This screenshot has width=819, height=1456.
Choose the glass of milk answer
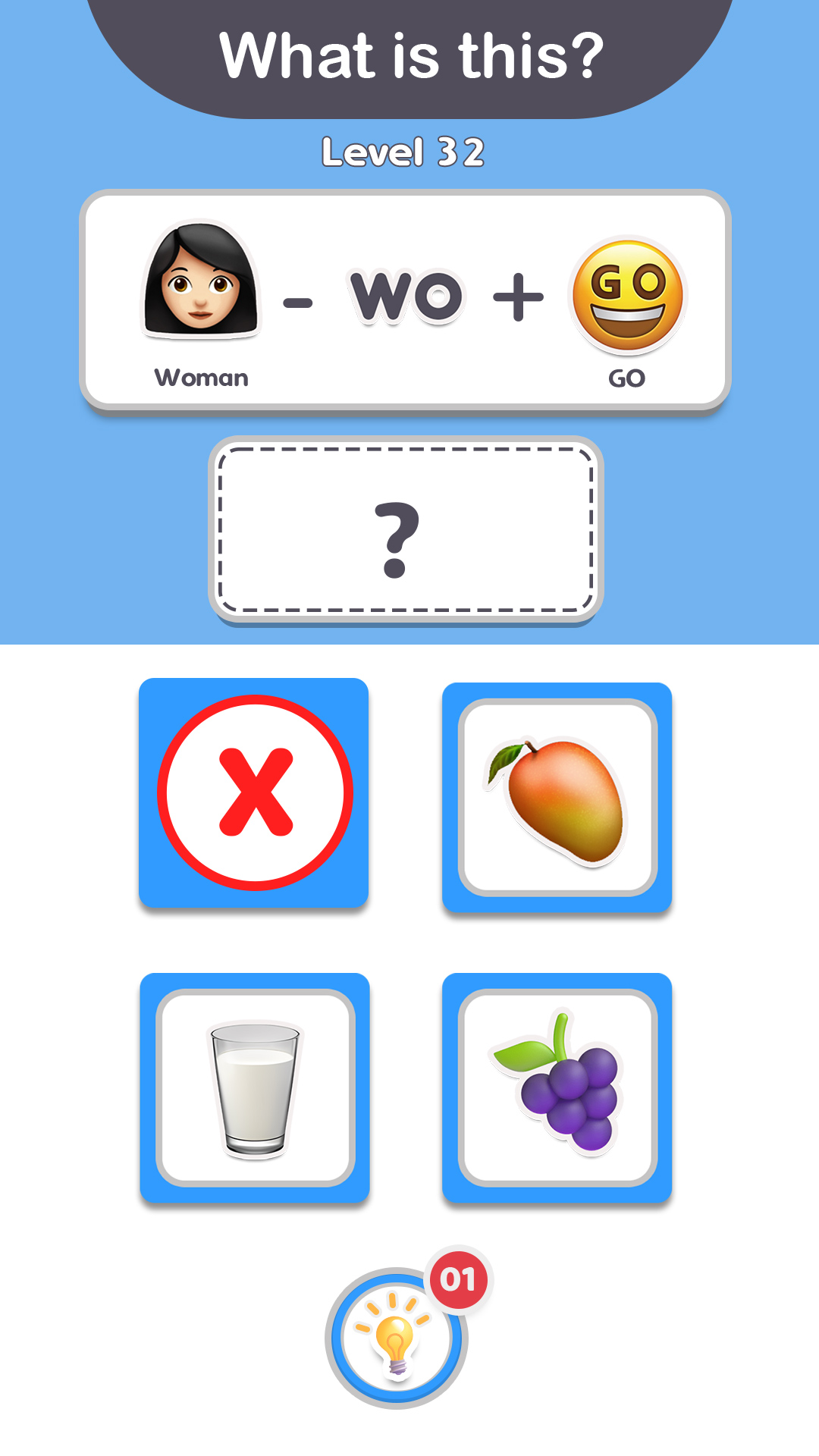pos(255,1087)
